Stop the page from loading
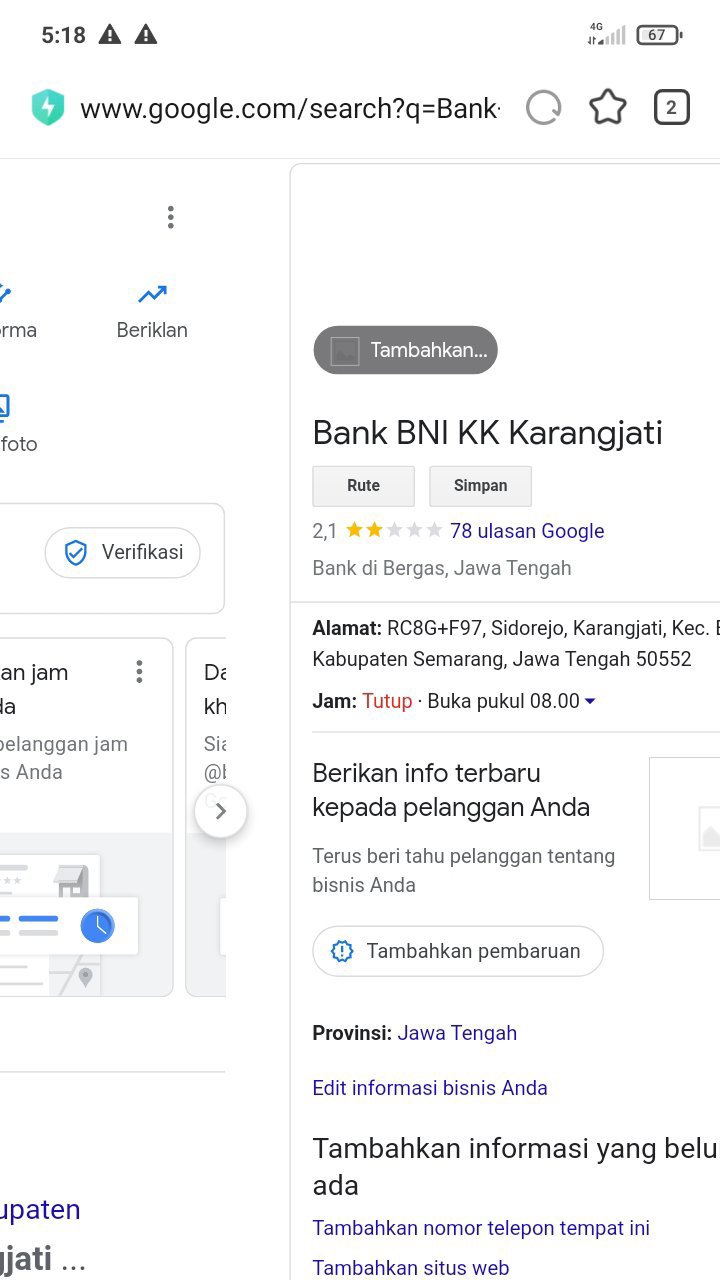 tap(544, 108)
